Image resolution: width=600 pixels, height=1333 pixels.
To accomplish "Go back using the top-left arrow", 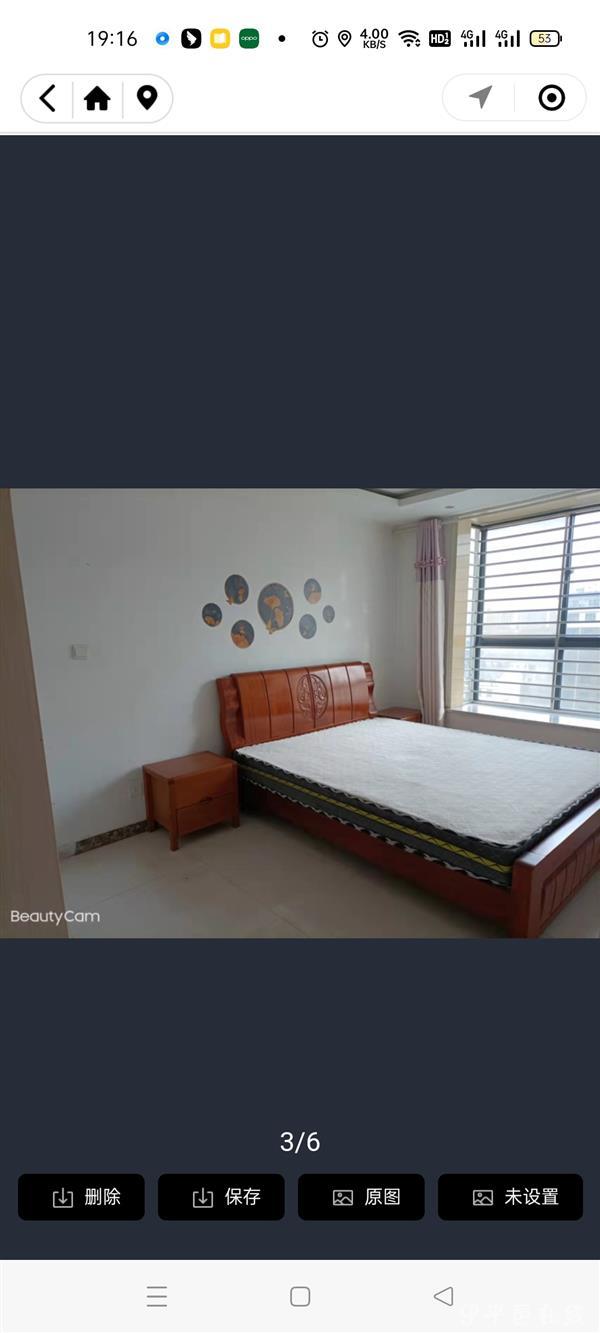I will pos(47,98).
